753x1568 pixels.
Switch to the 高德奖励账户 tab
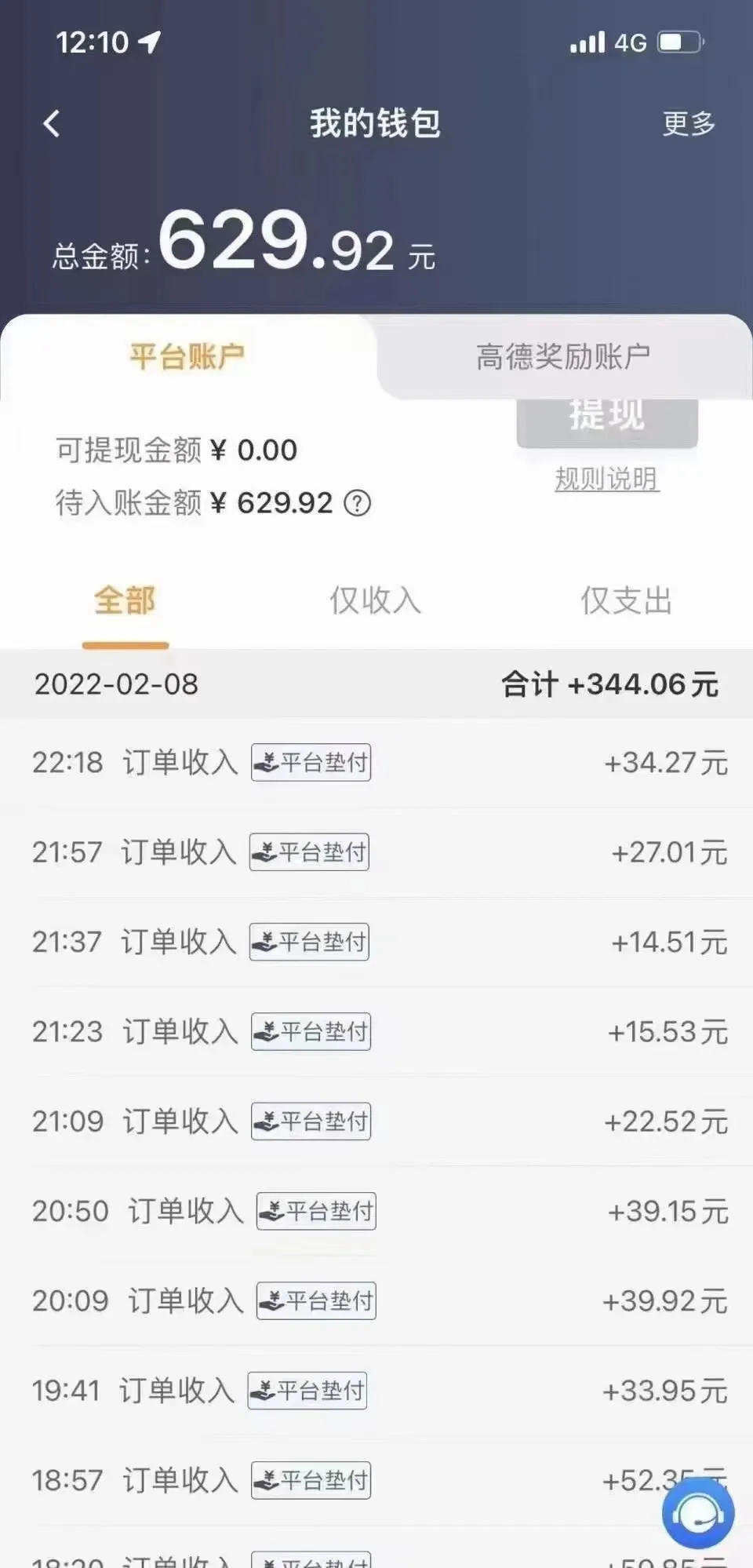coord(563,357)
